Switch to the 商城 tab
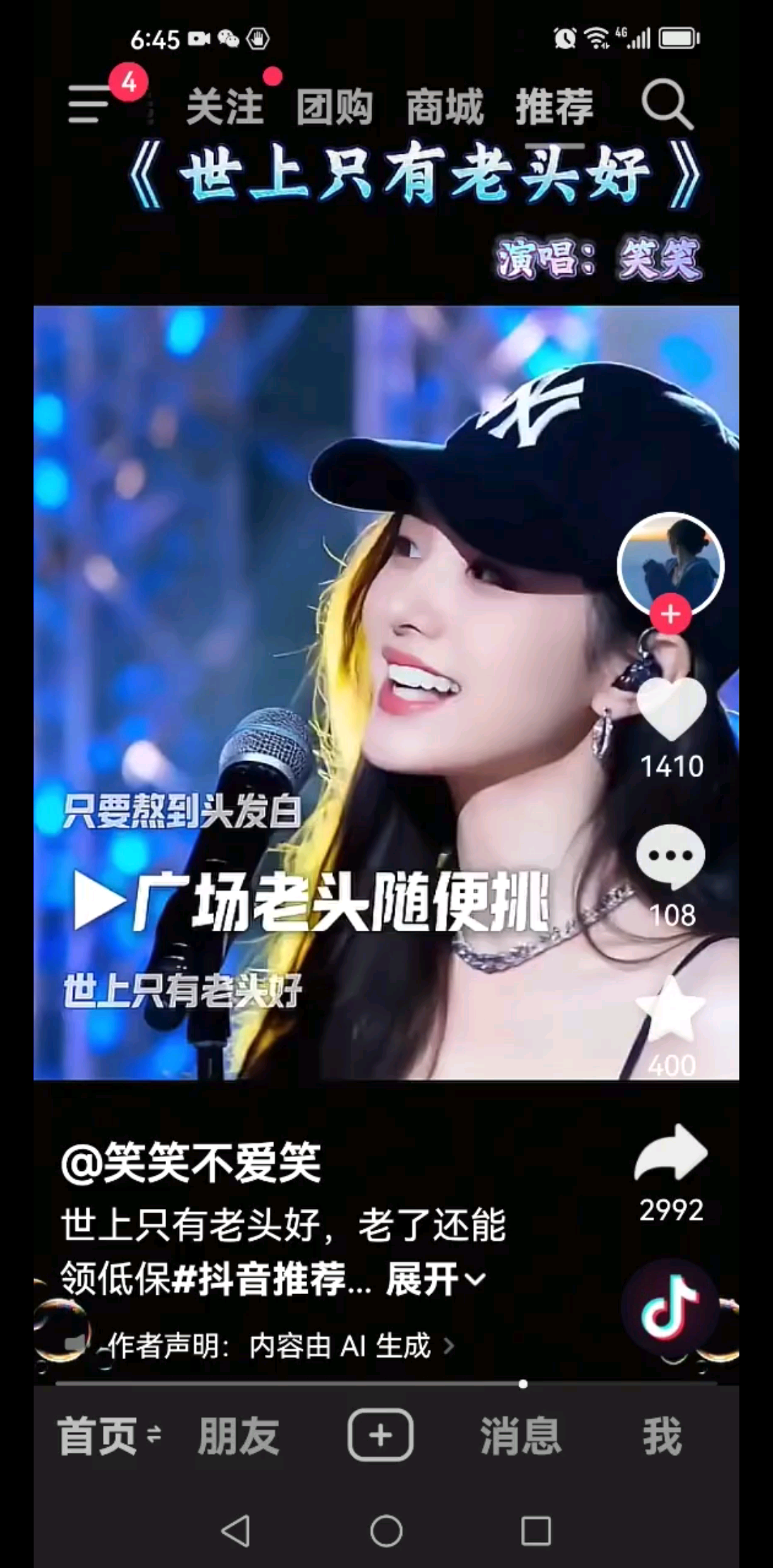 tap(444, 107)
